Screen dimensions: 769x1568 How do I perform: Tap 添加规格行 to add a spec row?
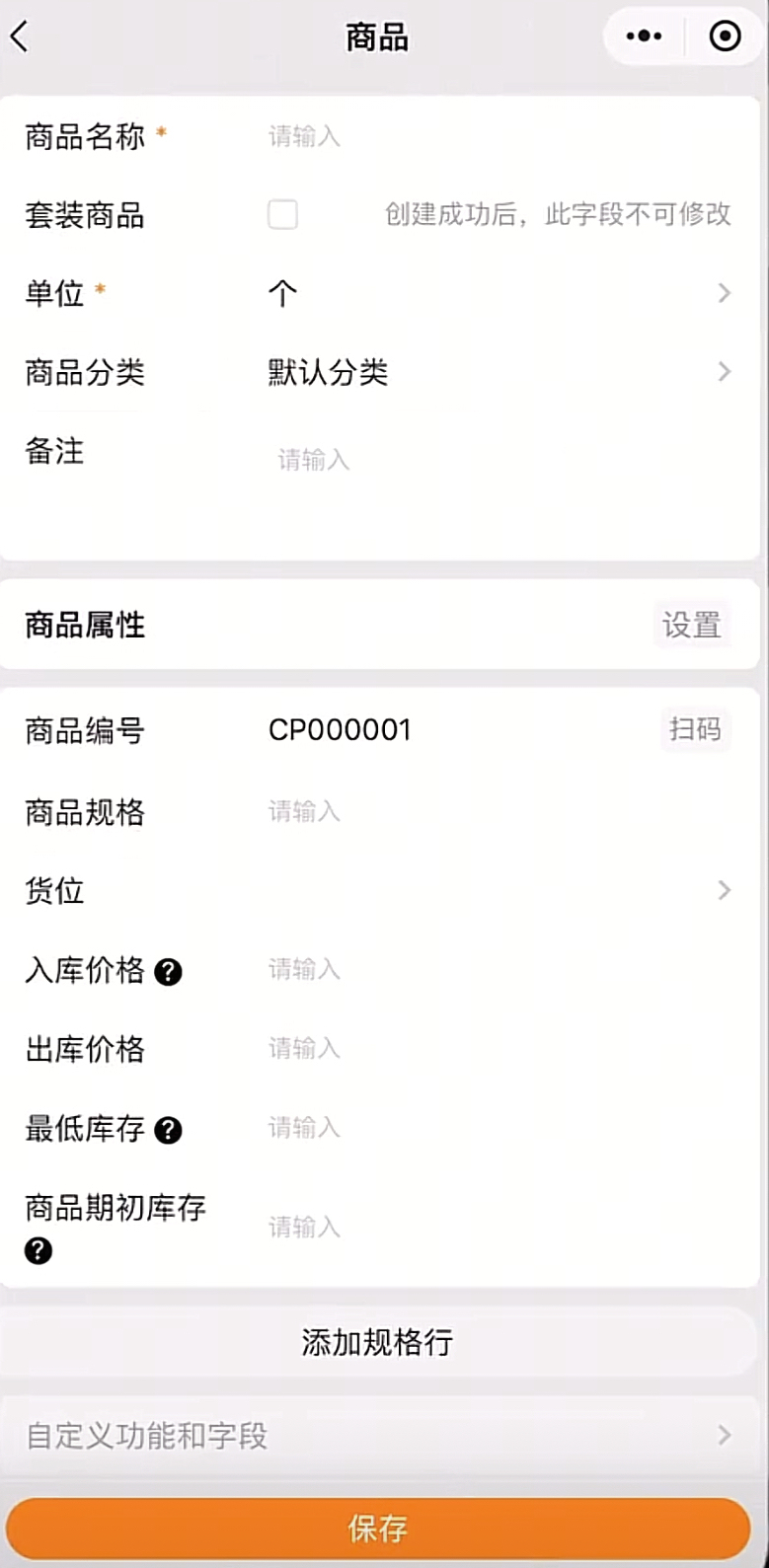click(x=377, y=1342)
